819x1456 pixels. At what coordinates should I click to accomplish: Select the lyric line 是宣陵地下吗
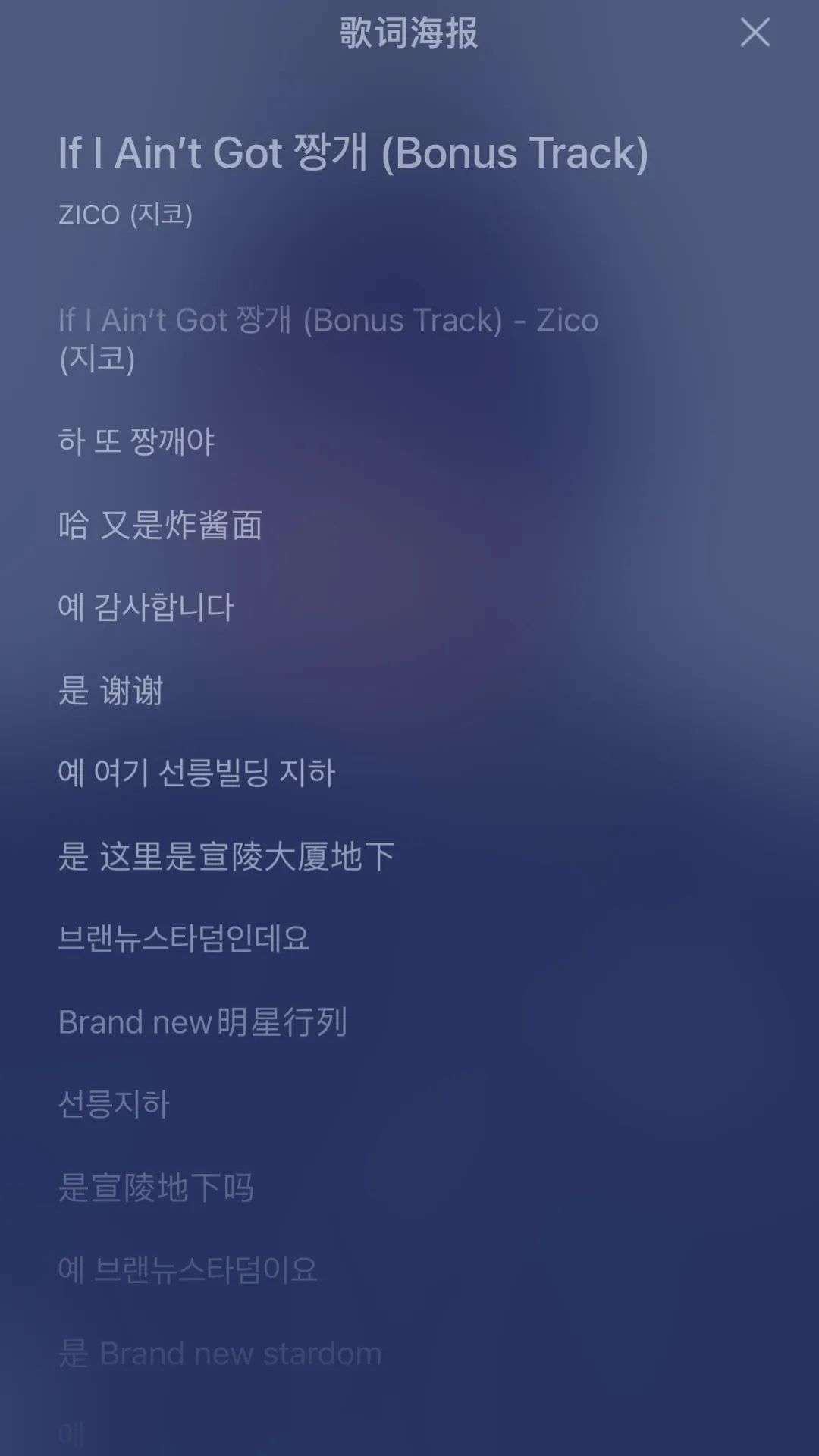click(x=155, y=1188)
